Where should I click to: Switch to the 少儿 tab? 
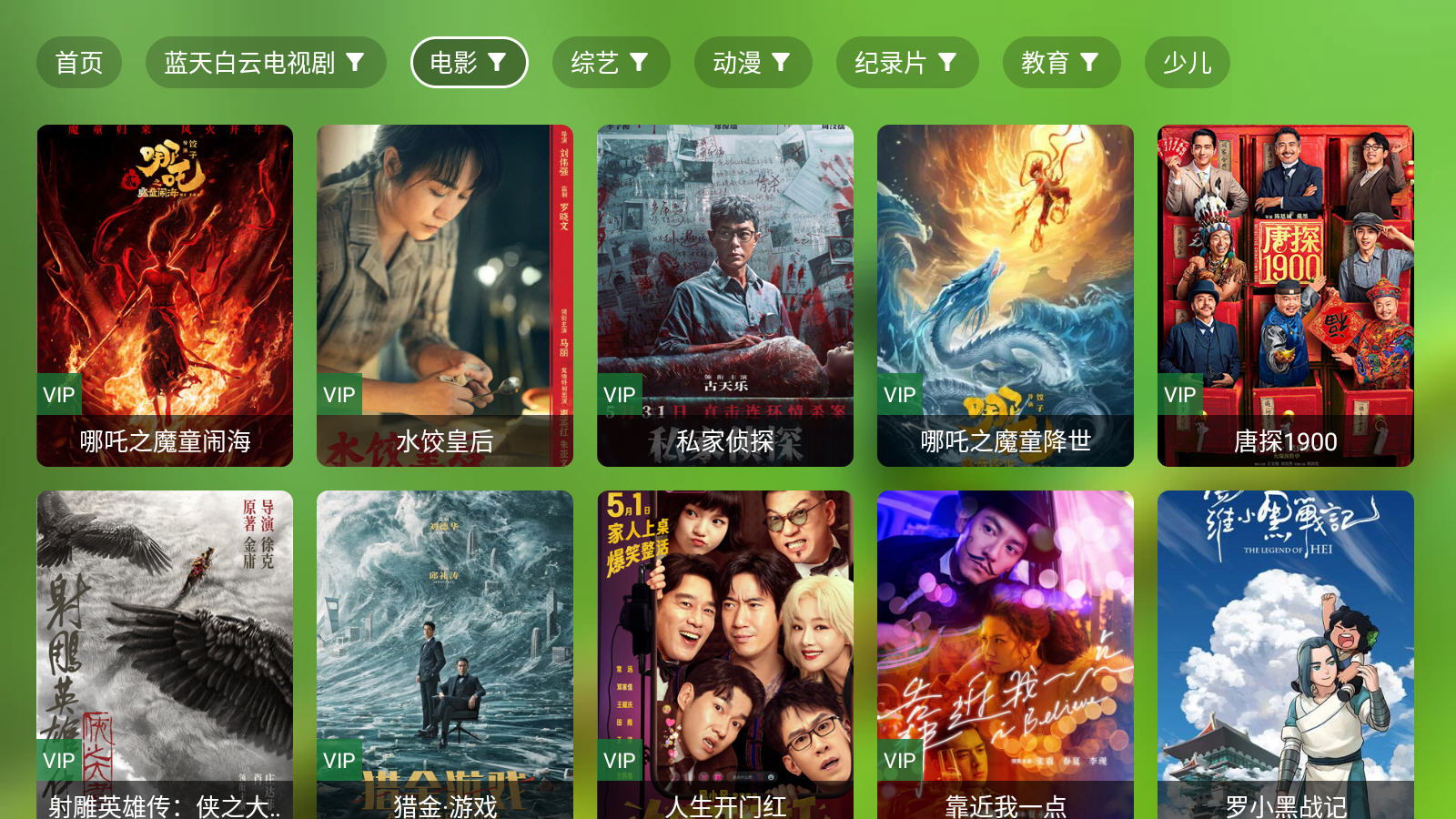pyautogui.click(x=1187, y=63)
